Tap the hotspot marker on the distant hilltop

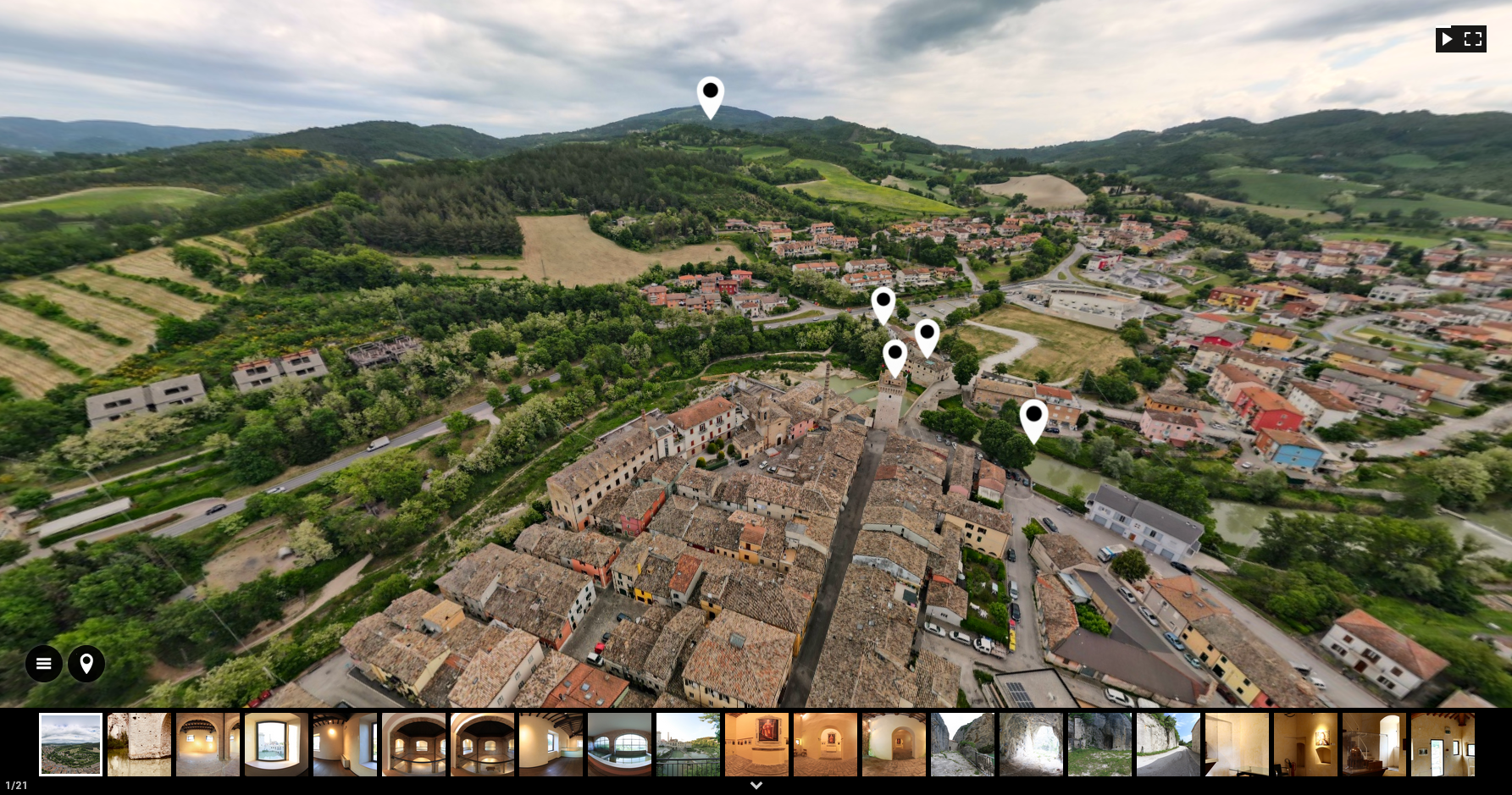pos(711,95)
